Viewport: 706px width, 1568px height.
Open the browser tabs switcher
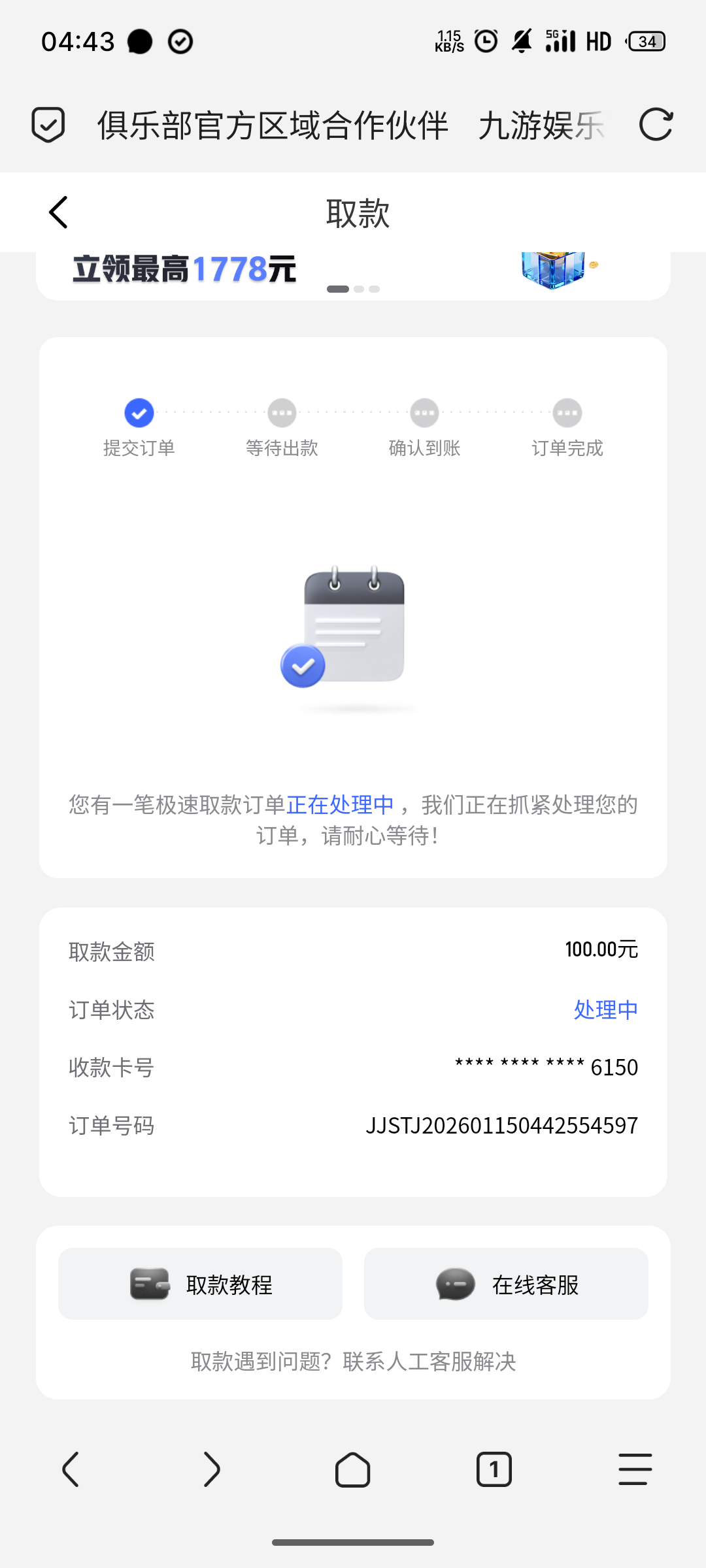494,1470
